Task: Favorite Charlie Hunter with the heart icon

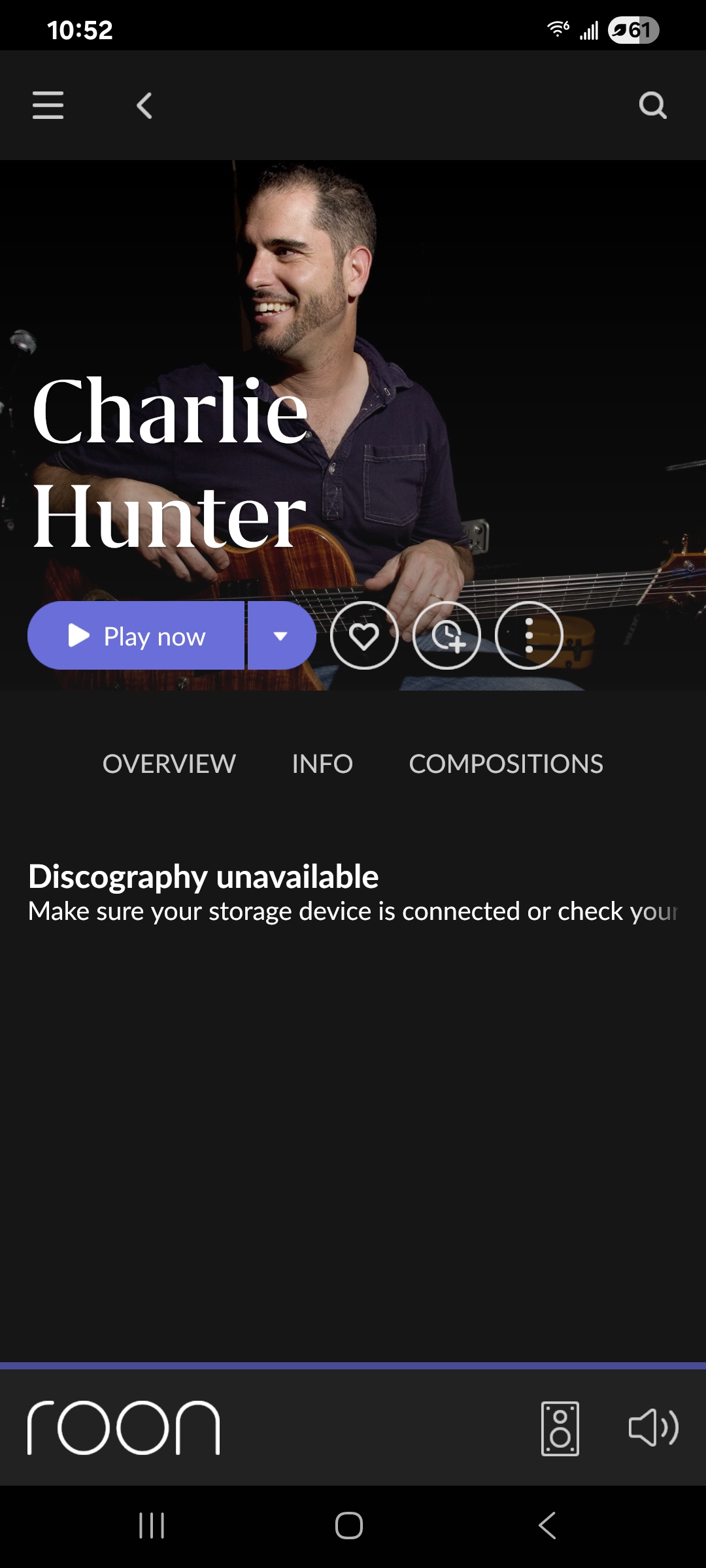Action: pyautogui.click(x=364, y=636)
